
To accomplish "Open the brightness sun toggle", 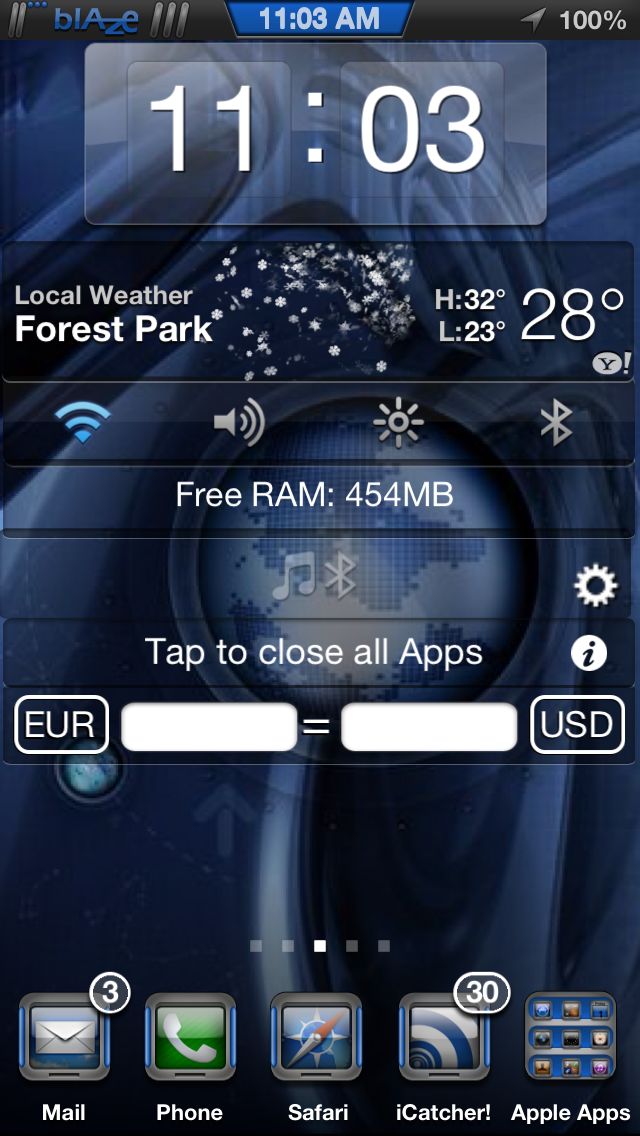I will 398,423.
